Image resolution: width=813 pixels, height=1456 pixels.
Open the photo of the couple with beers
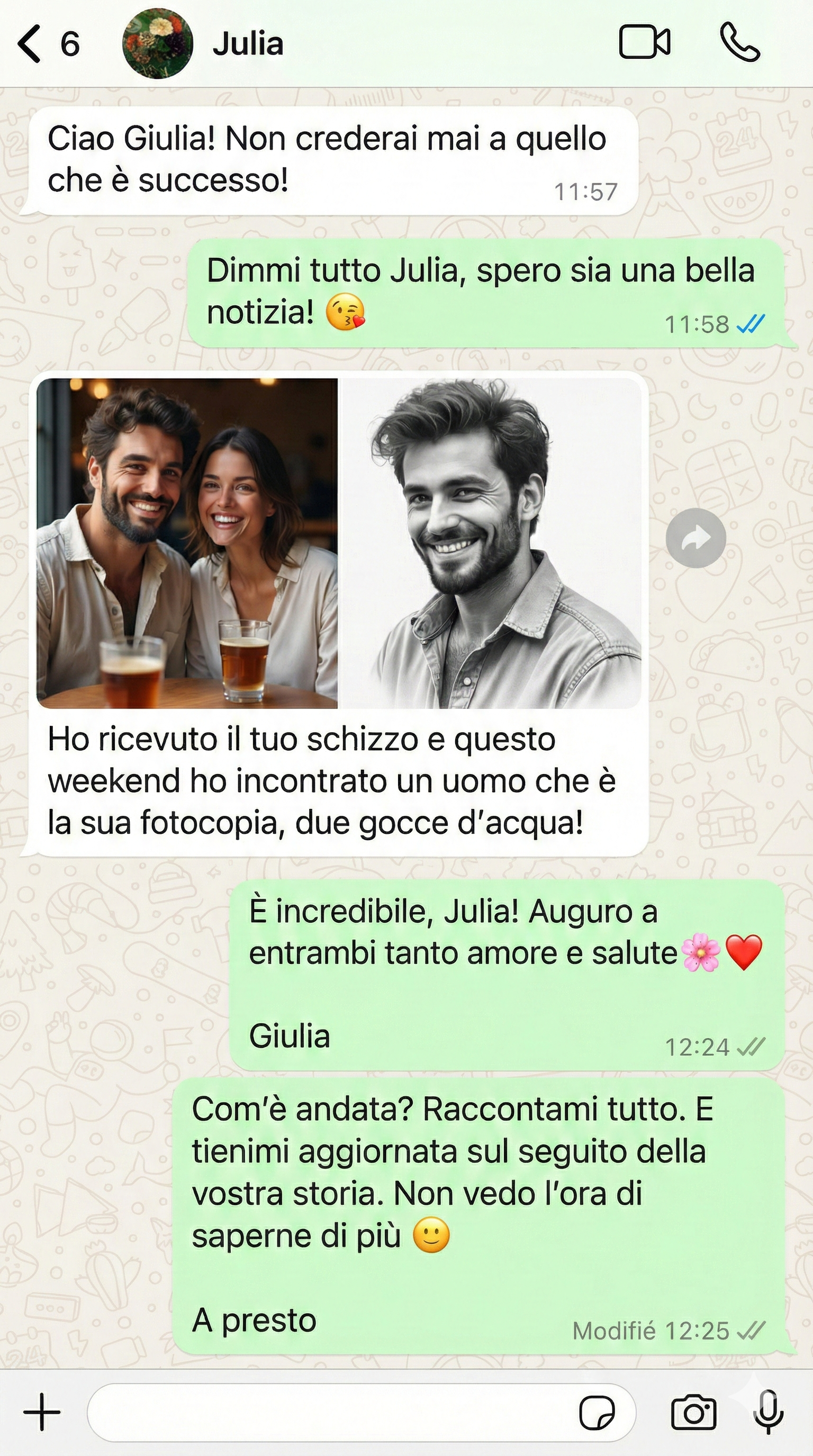tap(187, 543)
